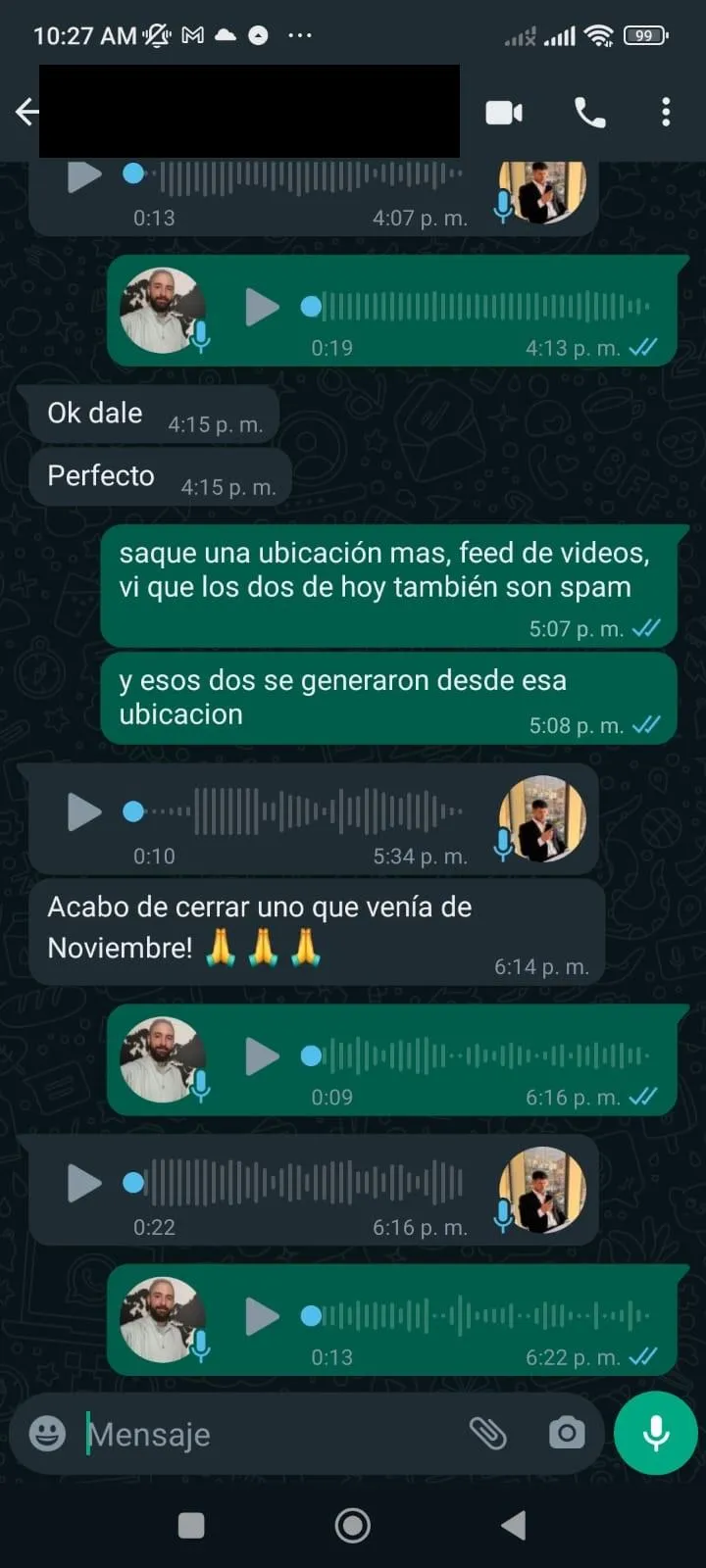This screenshot has width=706, height=1568.
Task: Go back to the chat list
Action: click(26, 112)
